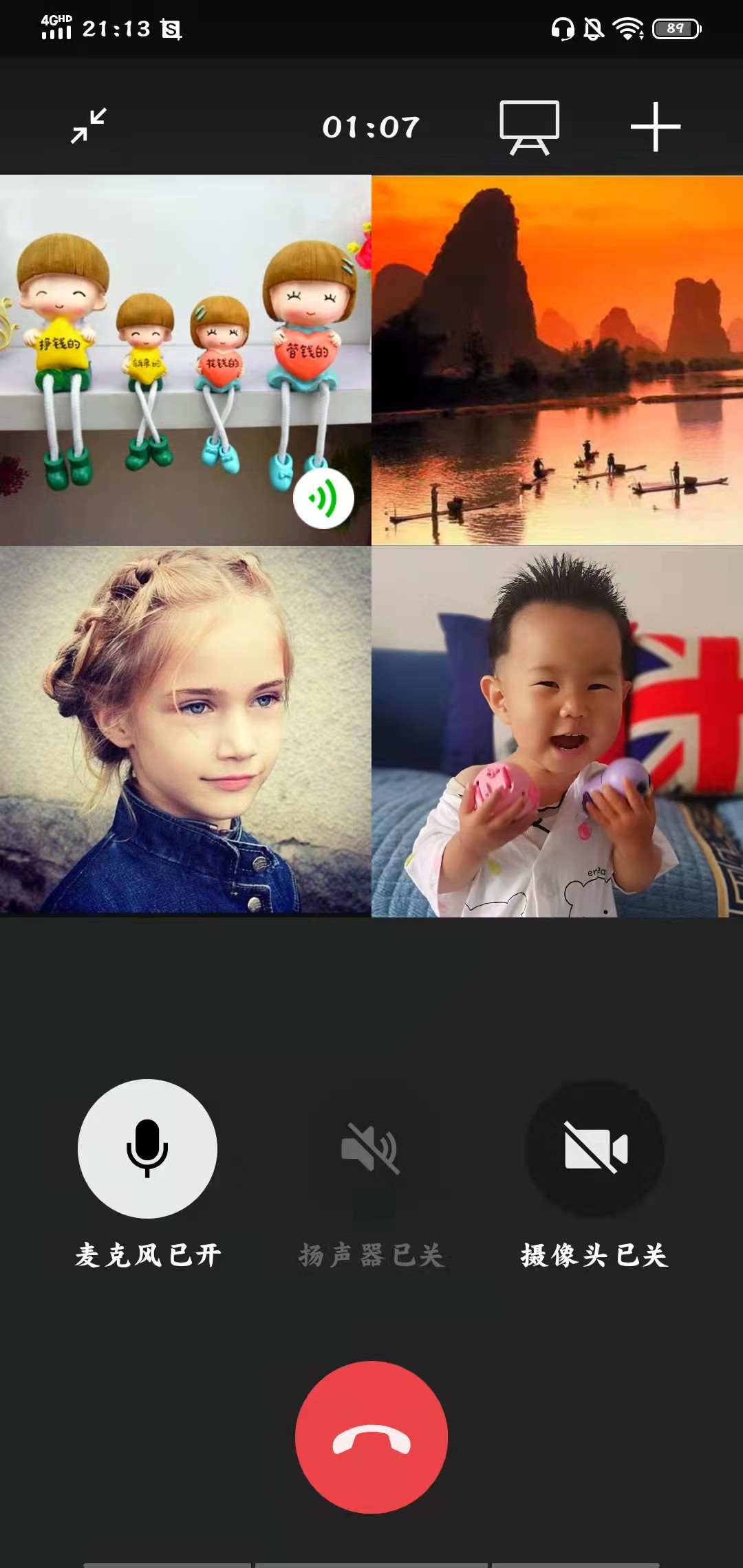743x1568 pixels.
Task: Select the participant with blonde girl avatar
Action: [186, 731]
